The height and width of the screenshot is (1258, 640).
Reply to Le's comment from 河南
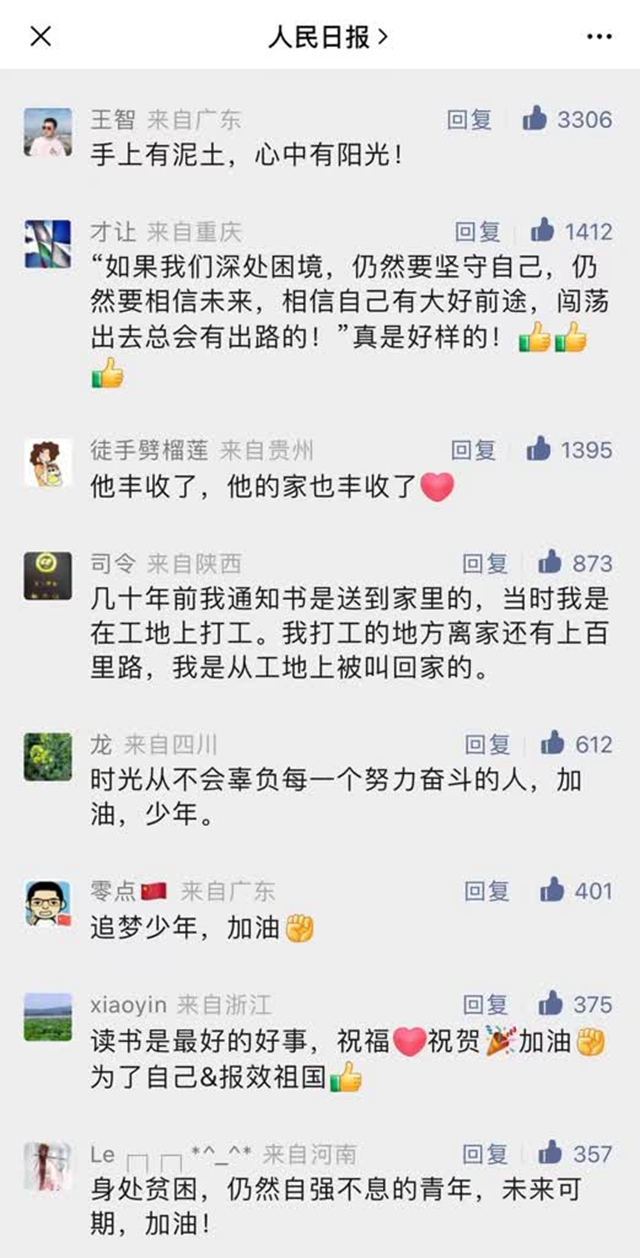click(x=485, y=1154)
